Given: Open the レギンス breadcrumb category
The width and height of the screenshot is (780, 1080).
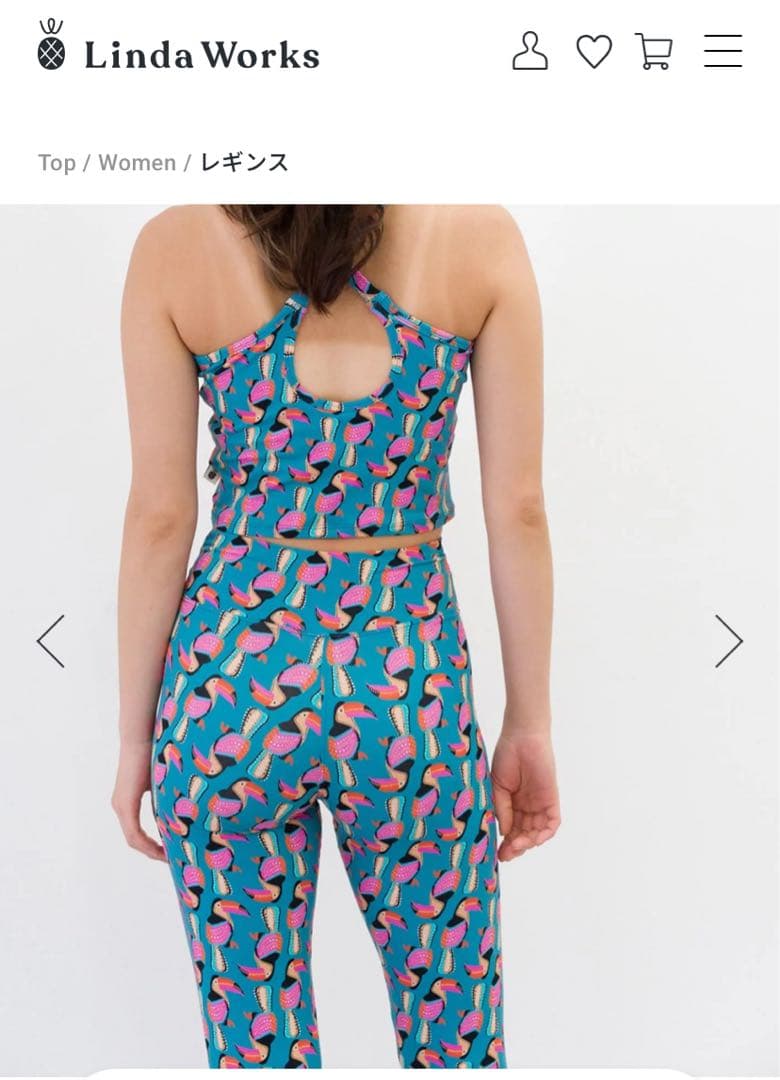Looking at the screenshot, I should (244, 163).
